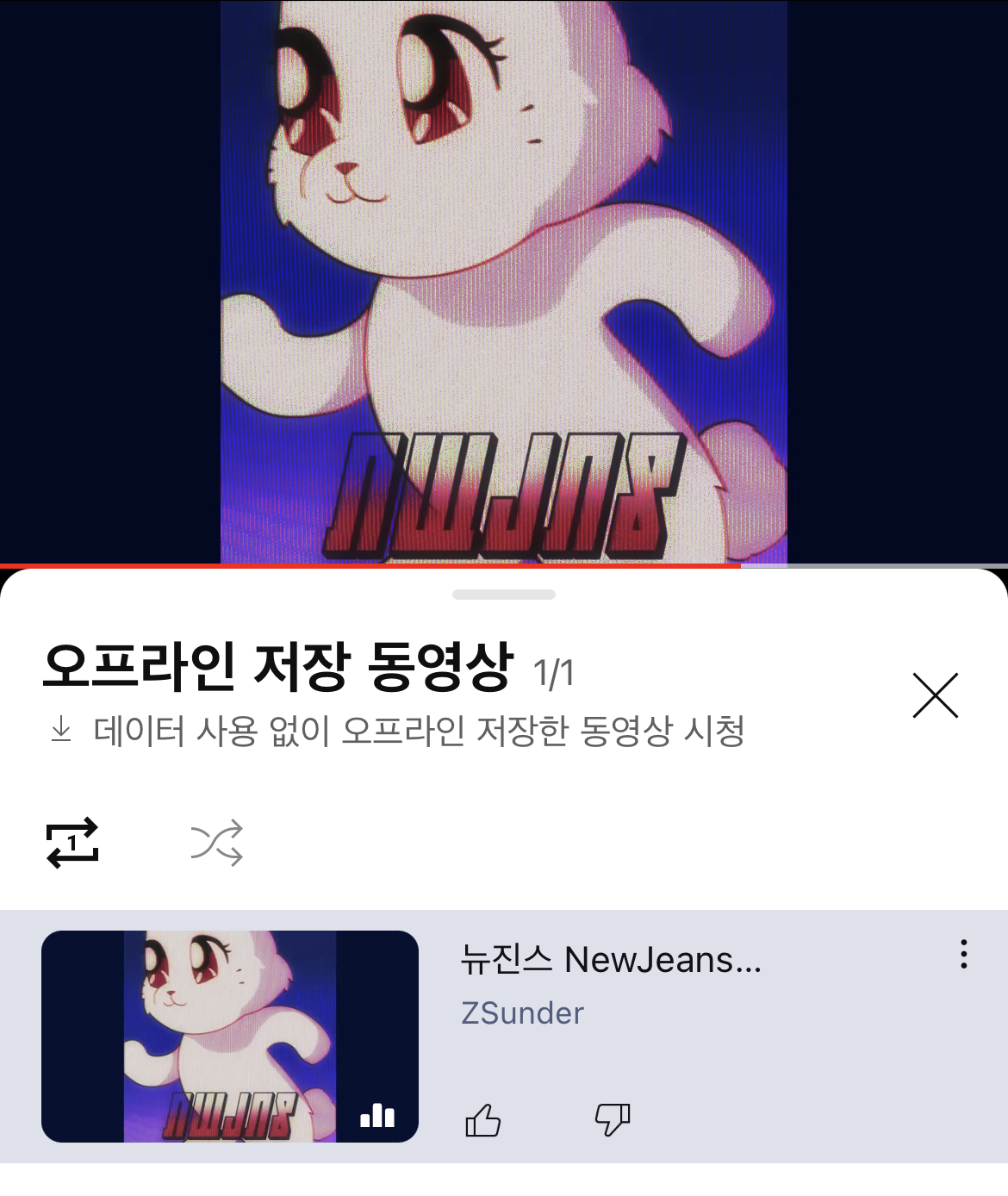This screenshot has width=1008, height=1196.
Task: Click the equalizer now-playing indicator on the thumbnail
Action: [379, 1117]
